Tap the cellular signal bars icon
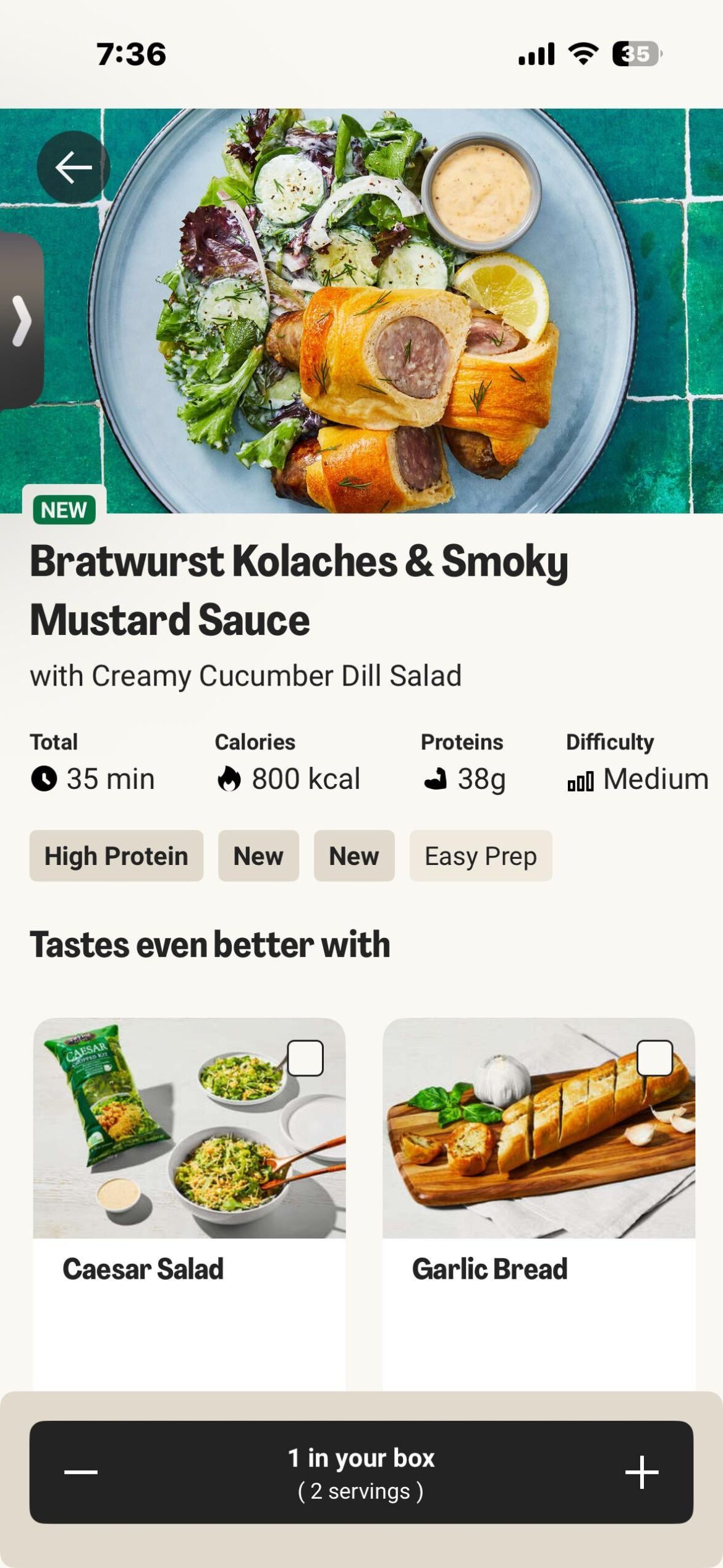Screen dimensions: 723x1568 tap(536, 54)
